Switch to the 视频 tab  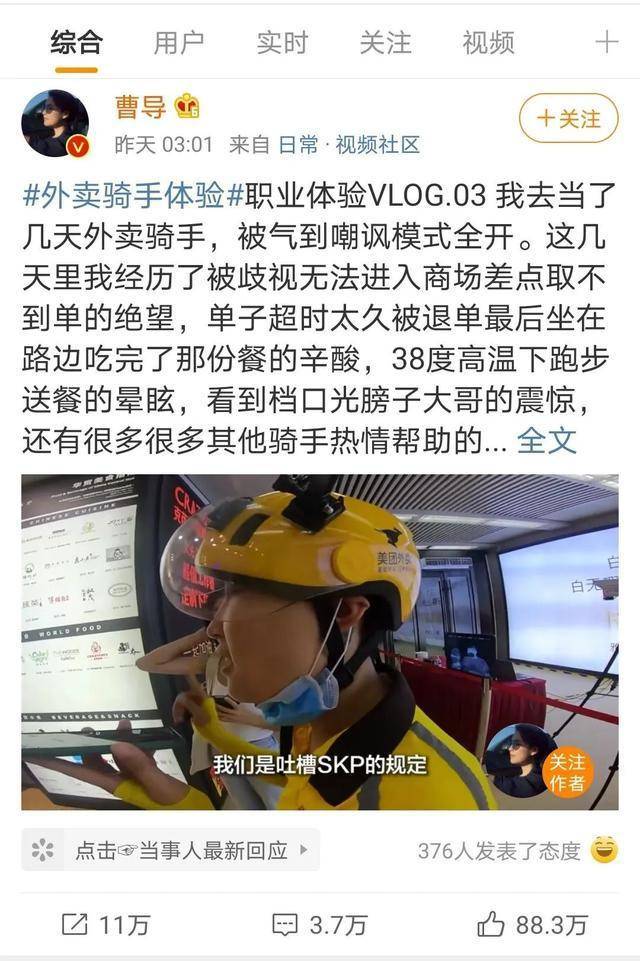tap(488, 42)
